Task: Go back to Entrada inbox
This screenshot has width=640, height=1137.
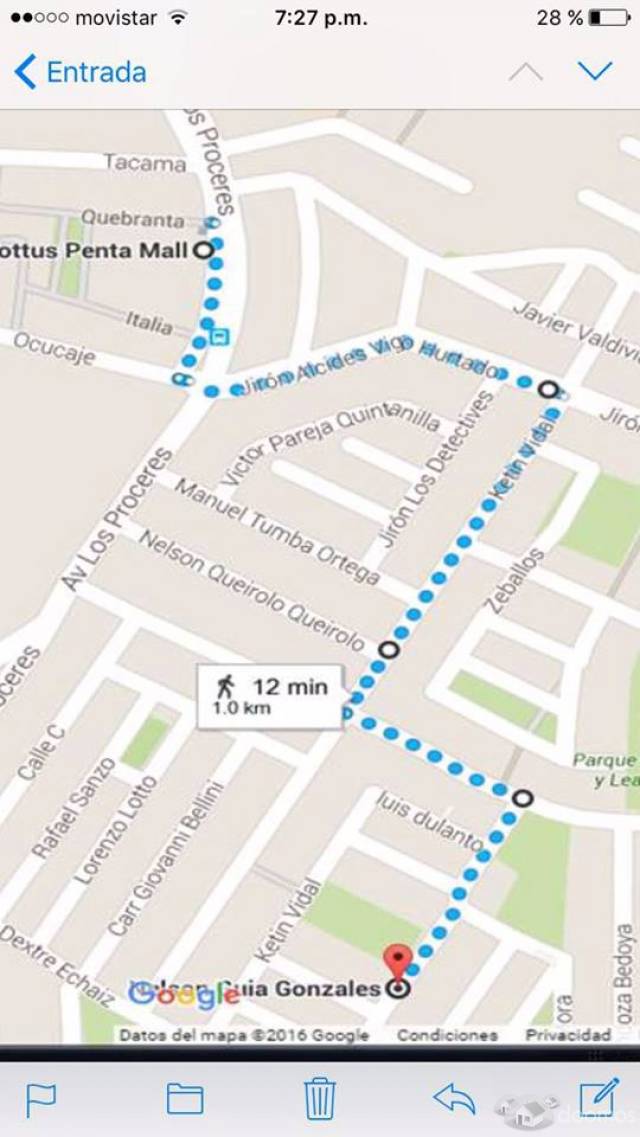Action: point(80,73)
